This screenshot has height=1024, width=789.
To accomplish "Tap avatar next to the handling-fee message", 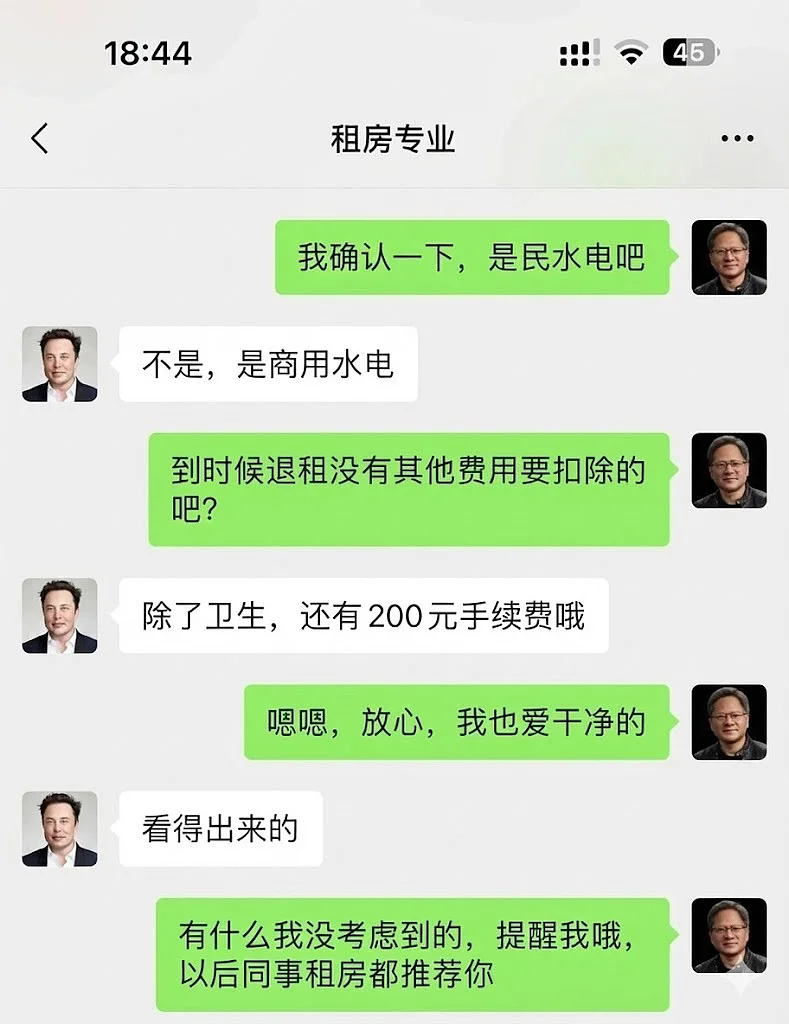I will pyautogui.click(x=59, y=617).
